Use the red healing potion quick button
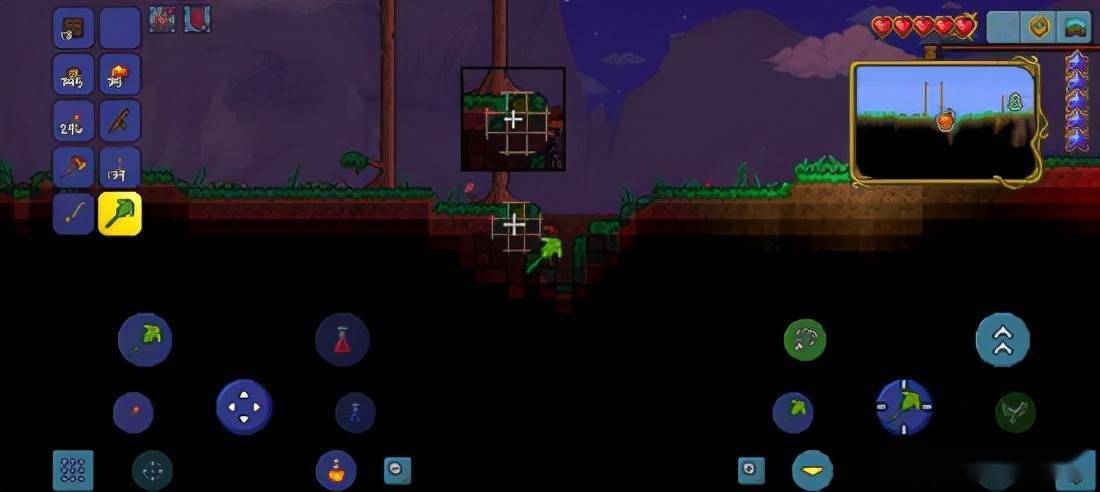This screenshot has width=1100, height=492. coord(342,340)
